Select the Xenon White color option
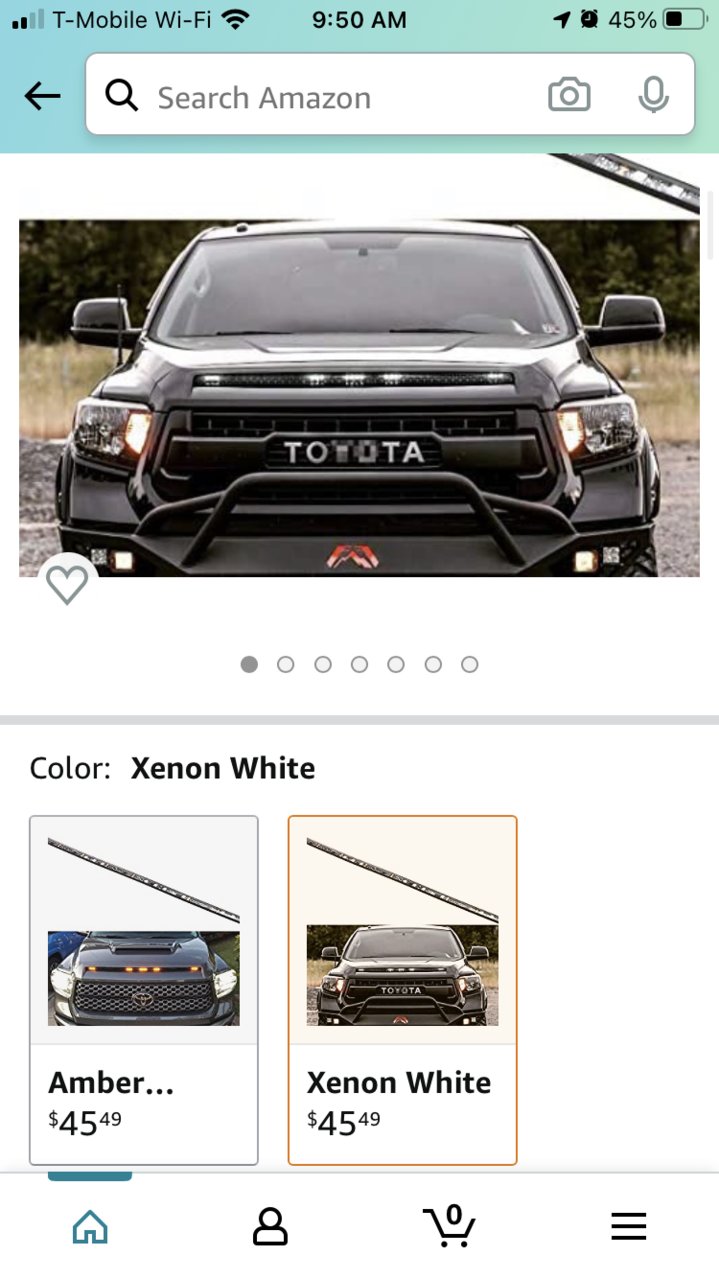Image resolution: width=719 pixels, height=1279 pixels. [402, 990]
